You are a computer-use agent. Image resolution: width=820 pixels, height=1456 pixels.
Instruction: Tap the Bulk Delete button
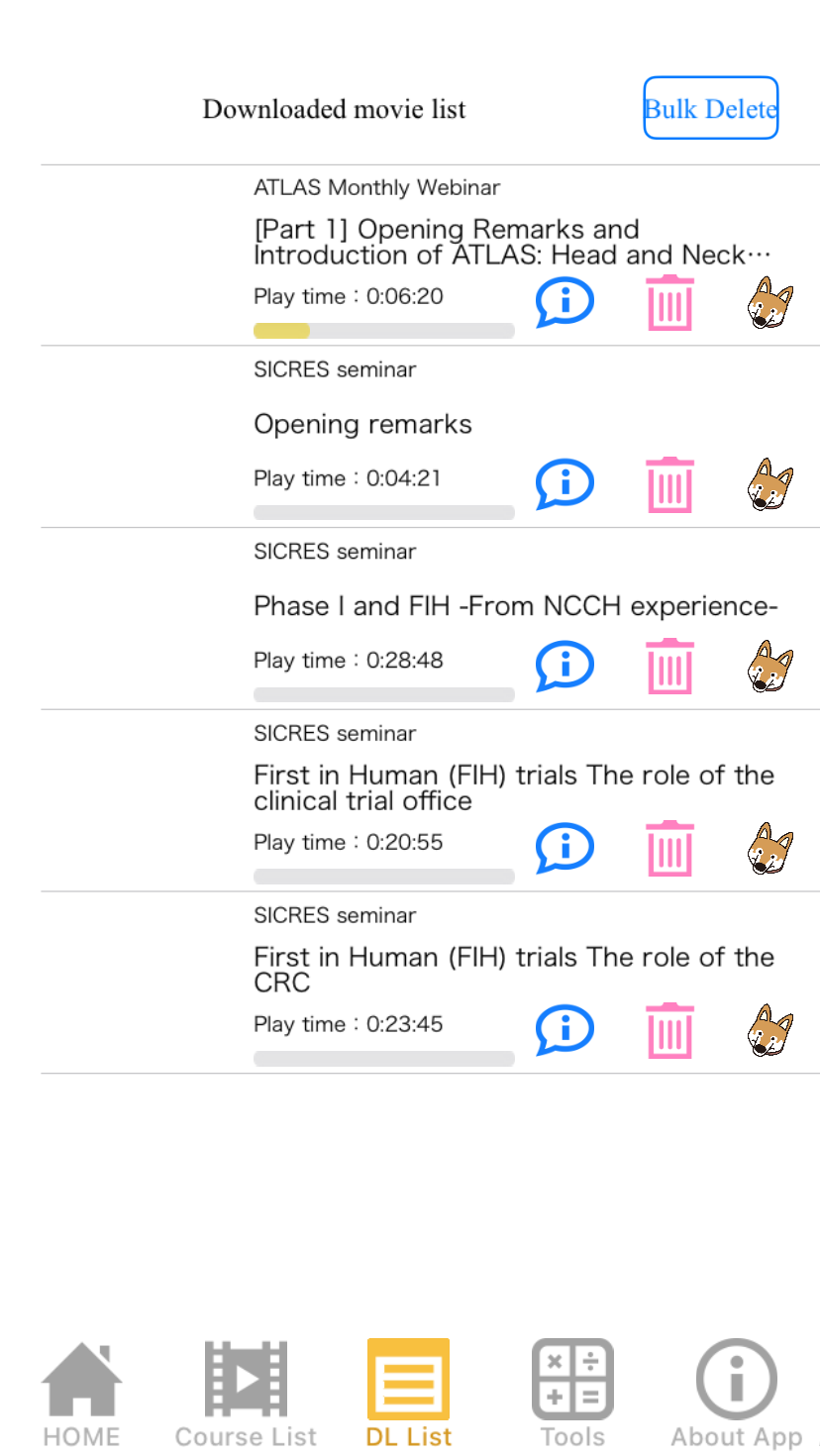(711, 108)
